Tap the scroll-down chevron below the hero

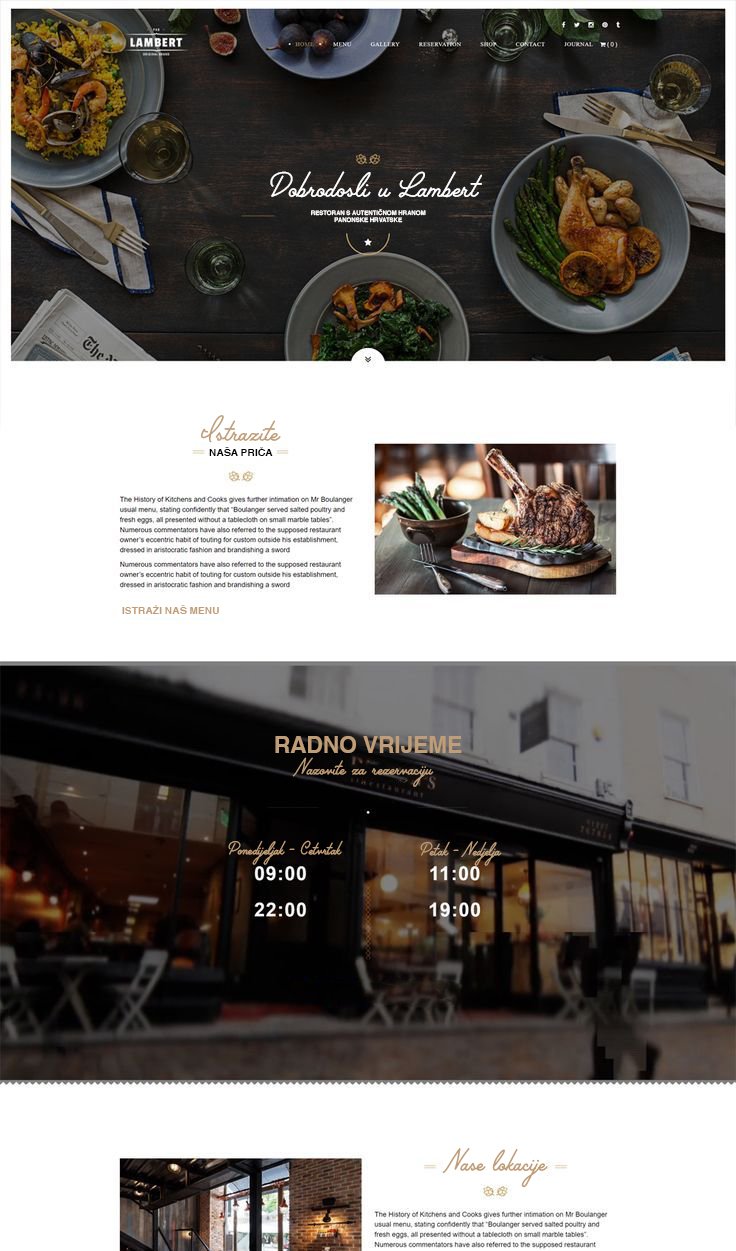tap(368, 359)
